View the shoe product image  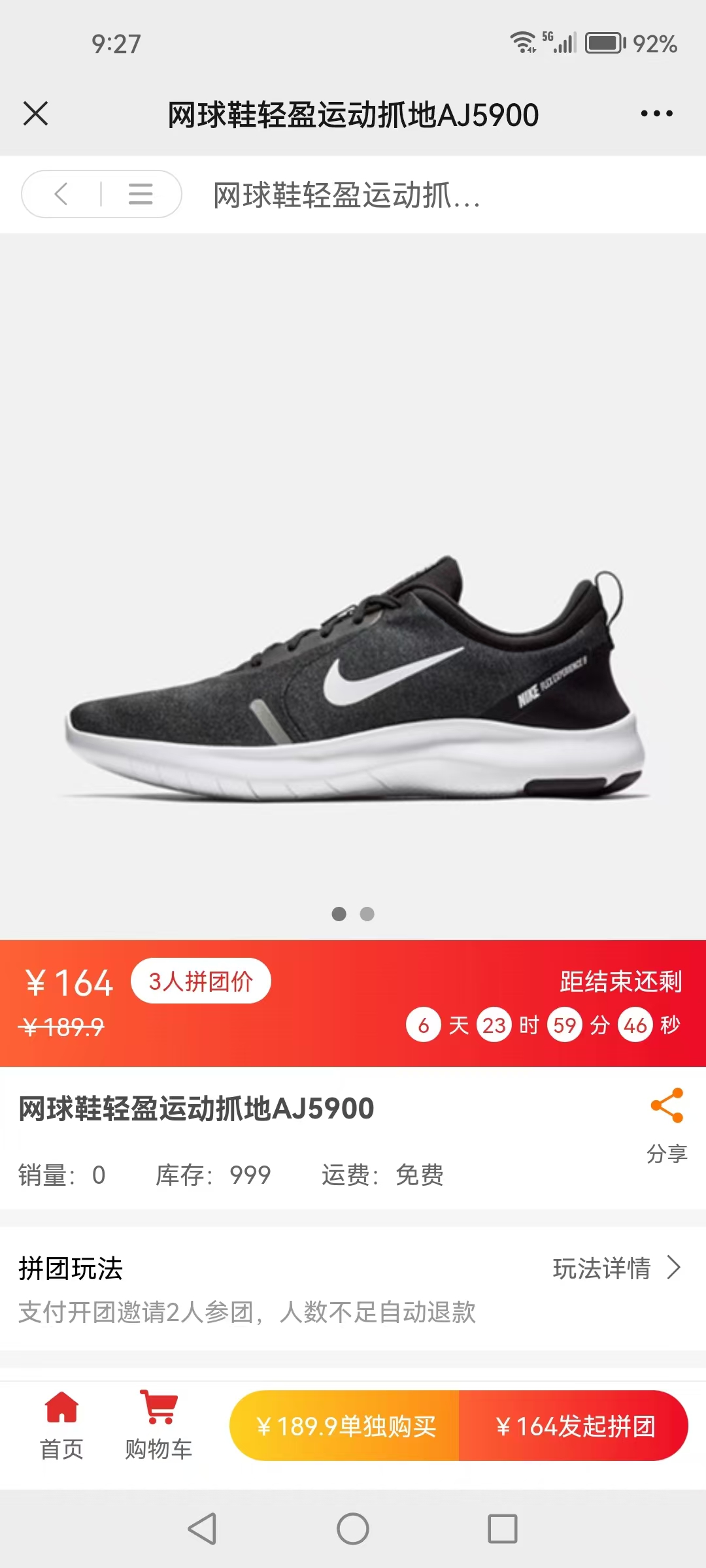[353, 679]
